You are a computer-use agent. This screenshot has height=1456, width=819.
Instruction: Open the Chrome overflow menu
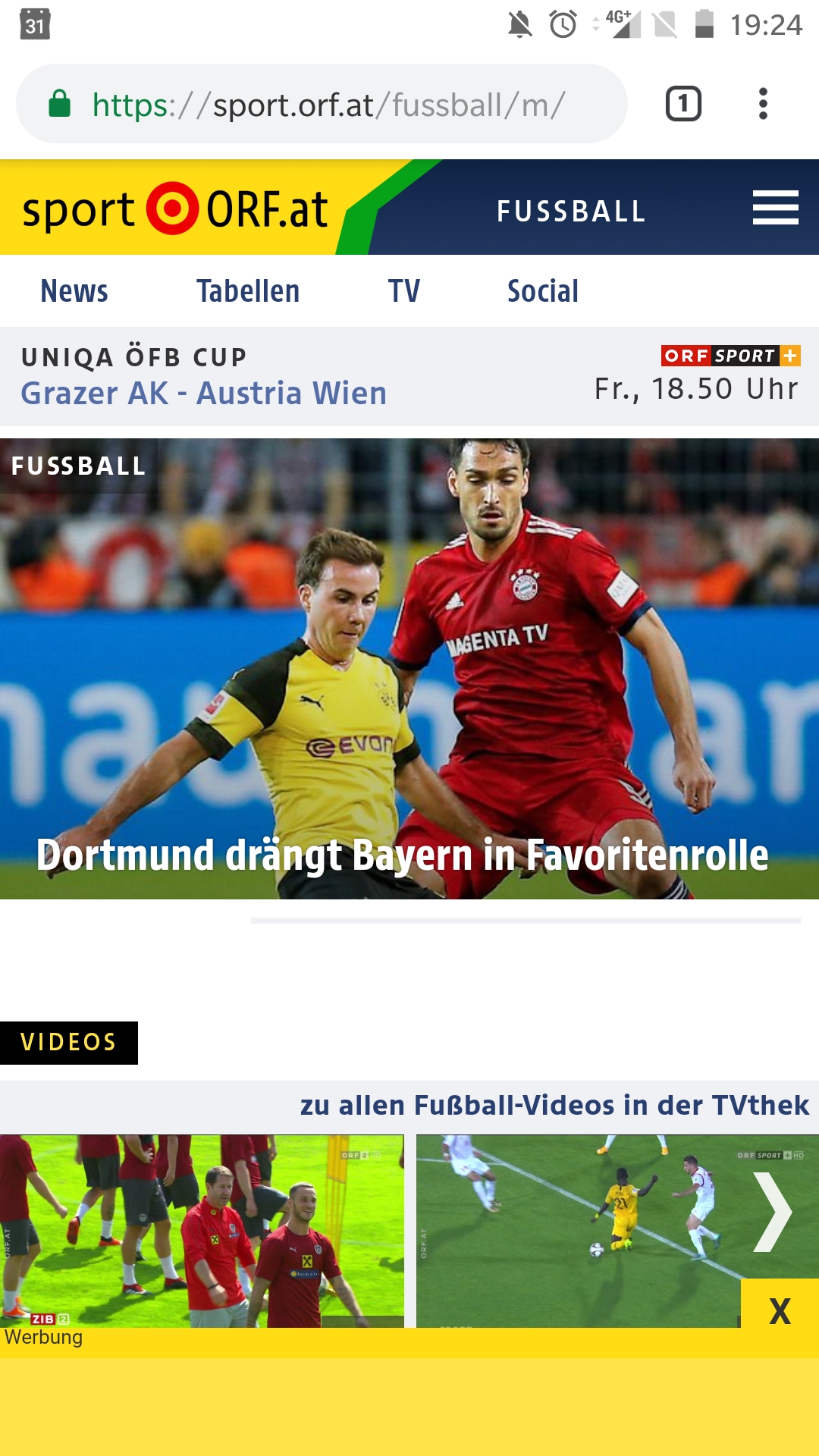tap(763, 104)
